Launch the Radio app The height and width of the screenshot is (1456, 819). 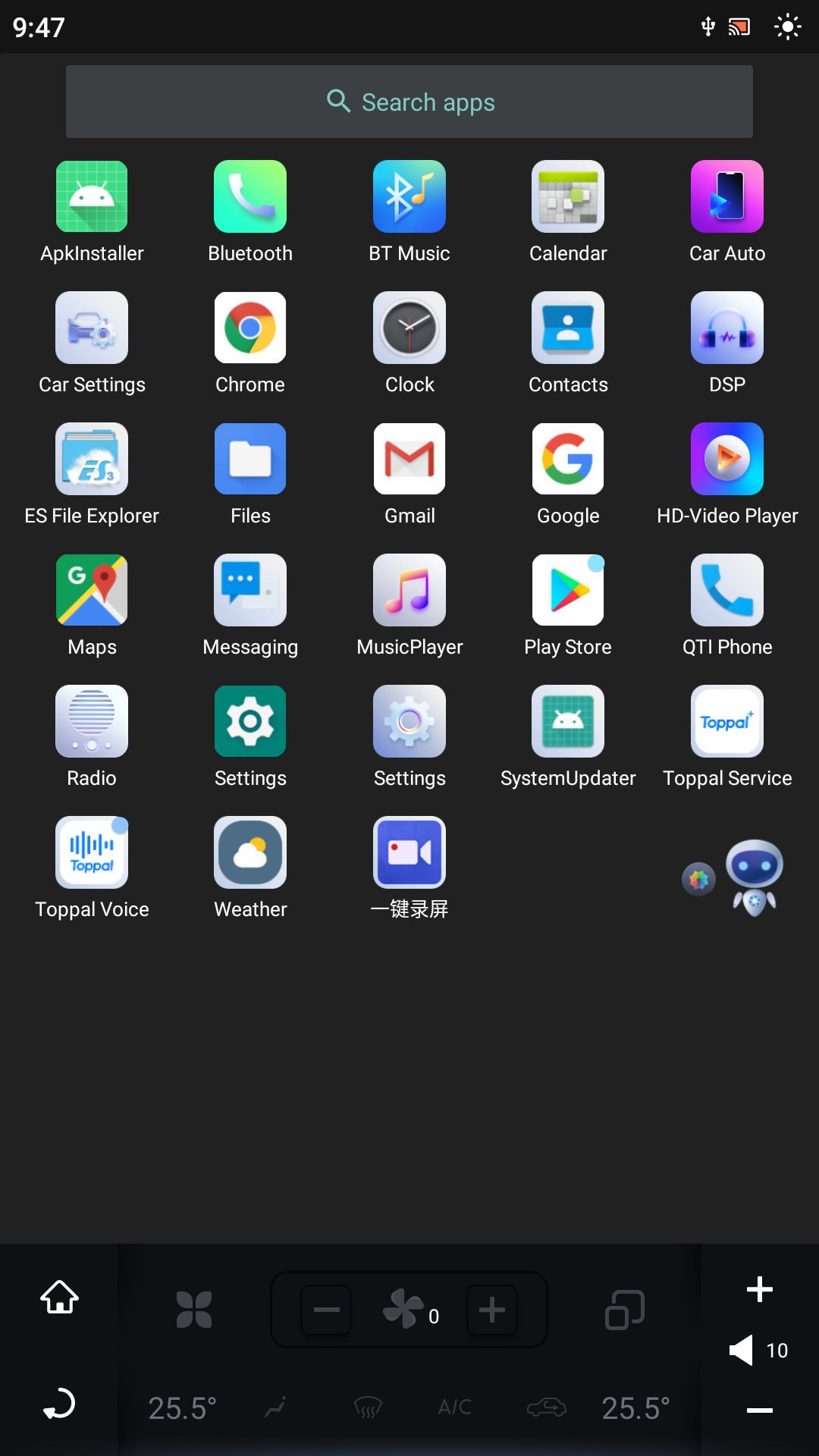(x=92, y=722)
